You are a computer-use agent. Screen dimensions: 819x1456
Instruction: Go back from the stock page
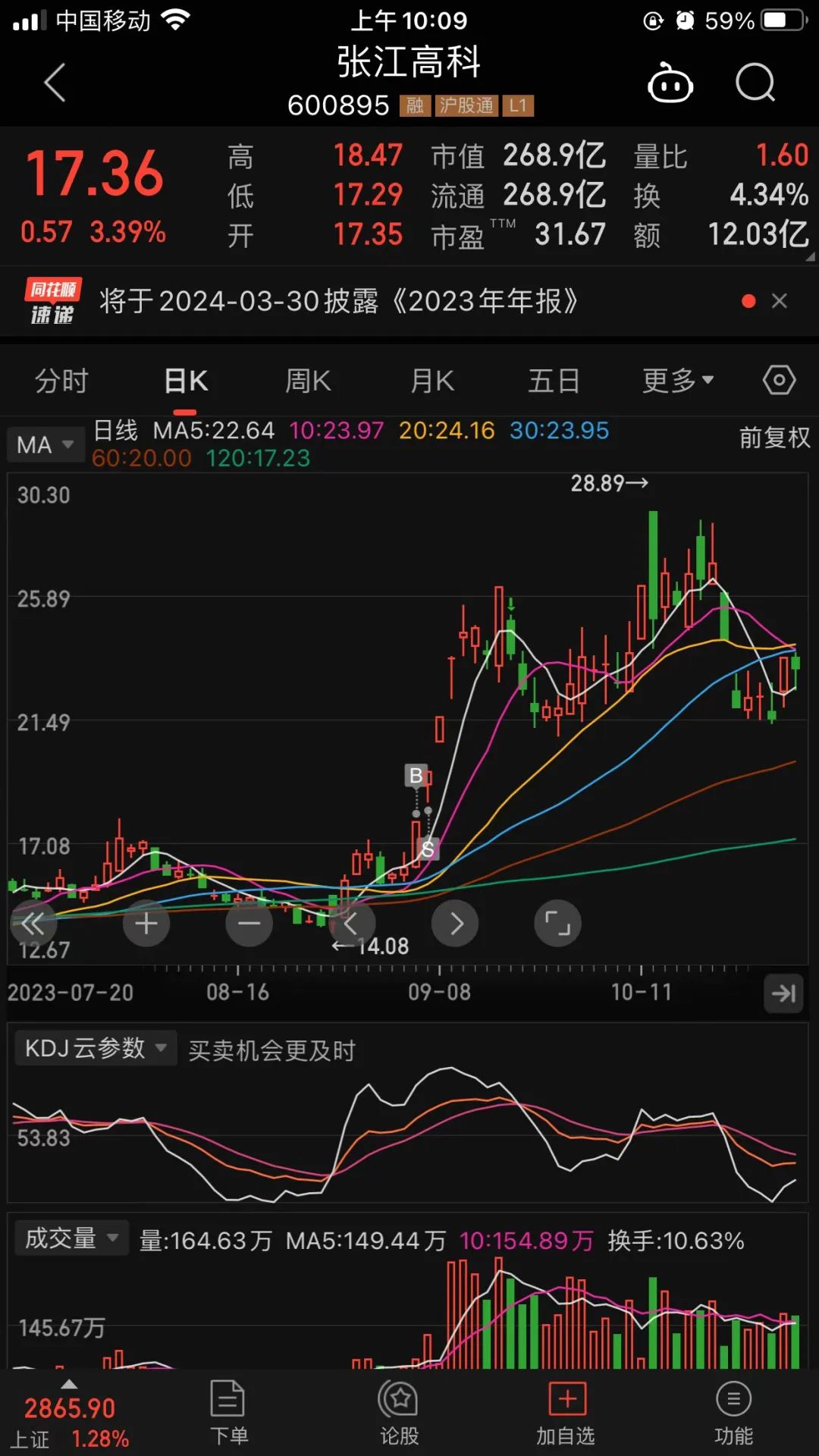55,83
